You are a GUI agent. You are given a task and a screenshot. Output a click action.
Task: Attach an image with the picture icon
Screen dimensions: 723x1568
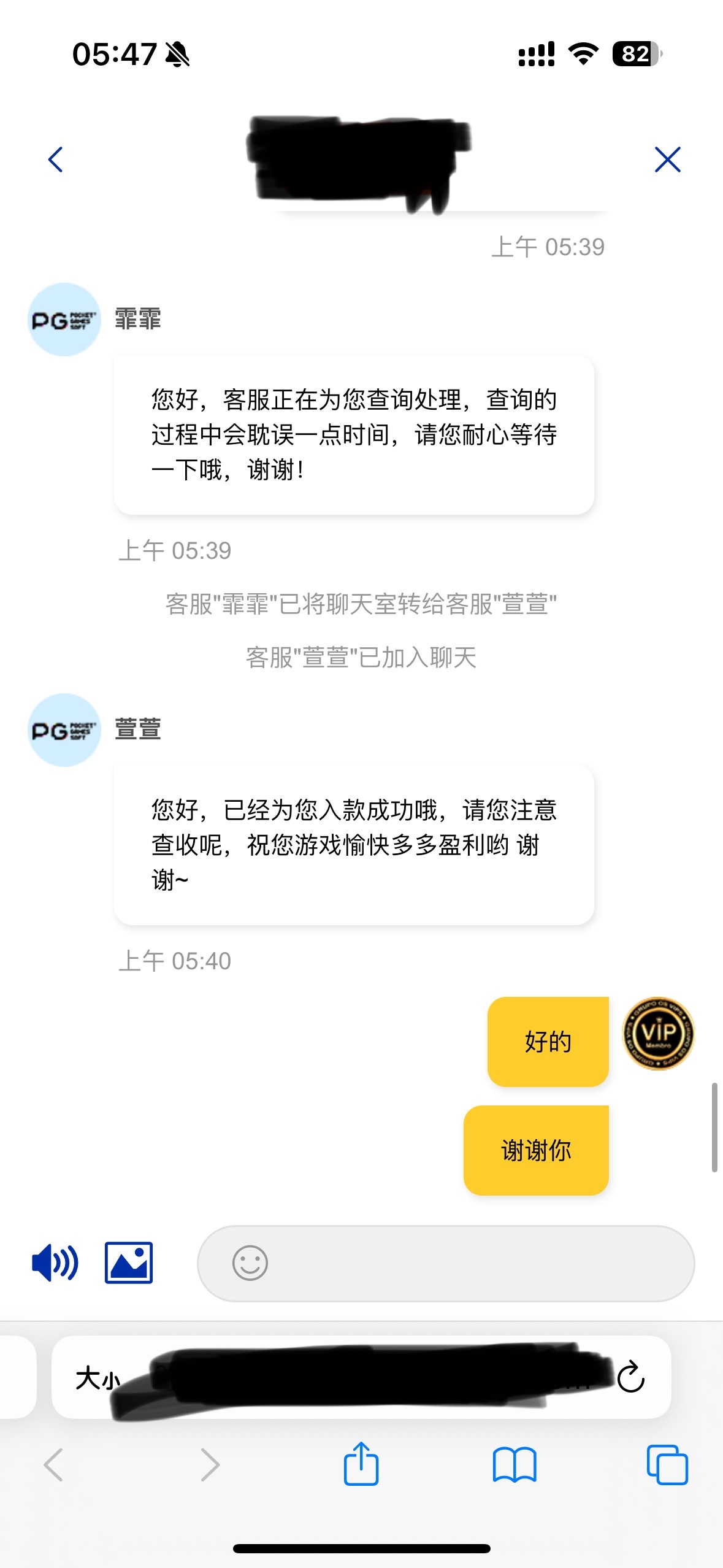coord(129,1263)
